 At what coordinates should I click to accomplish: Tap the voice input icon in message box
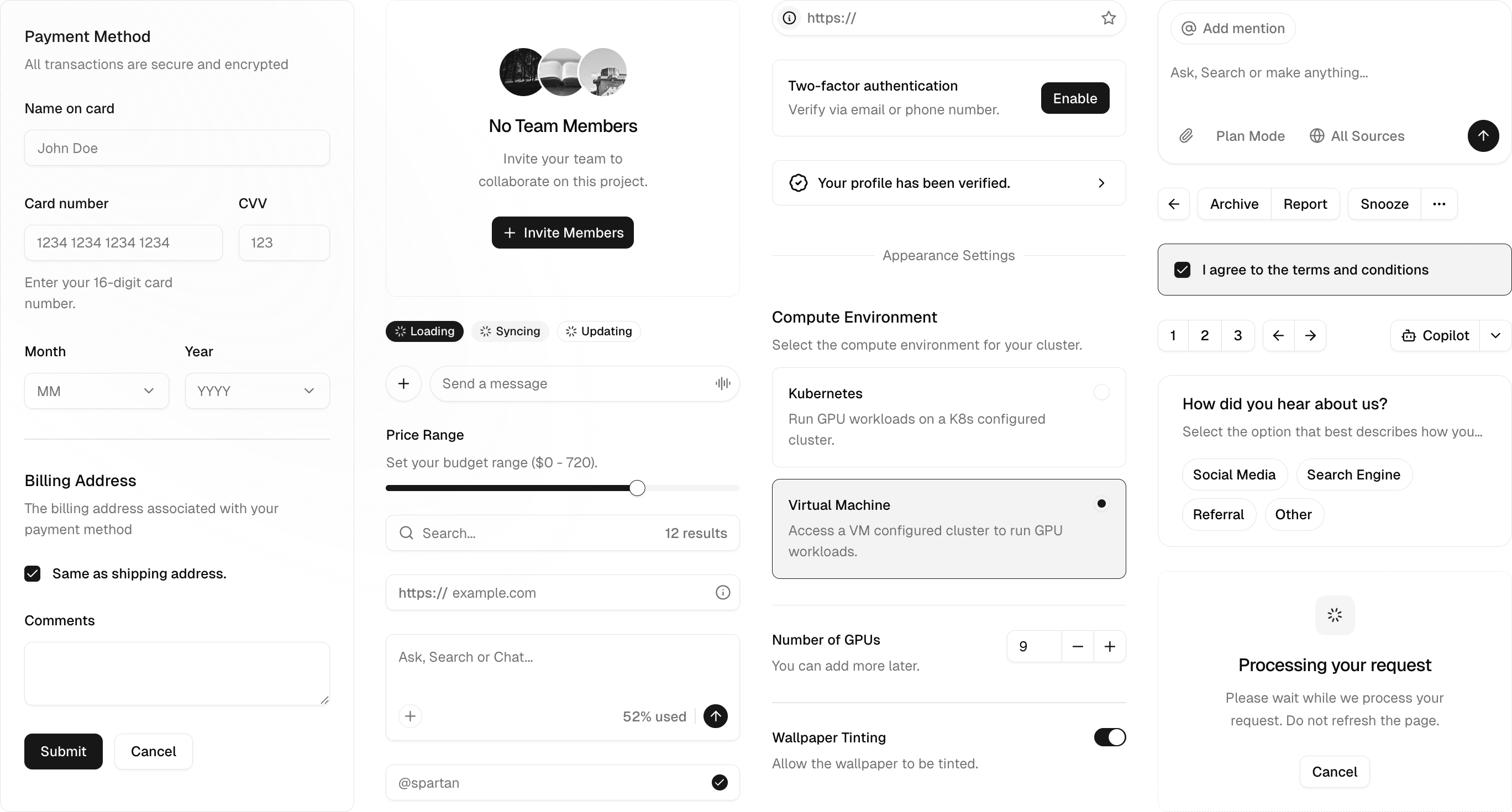coord(722,384)
